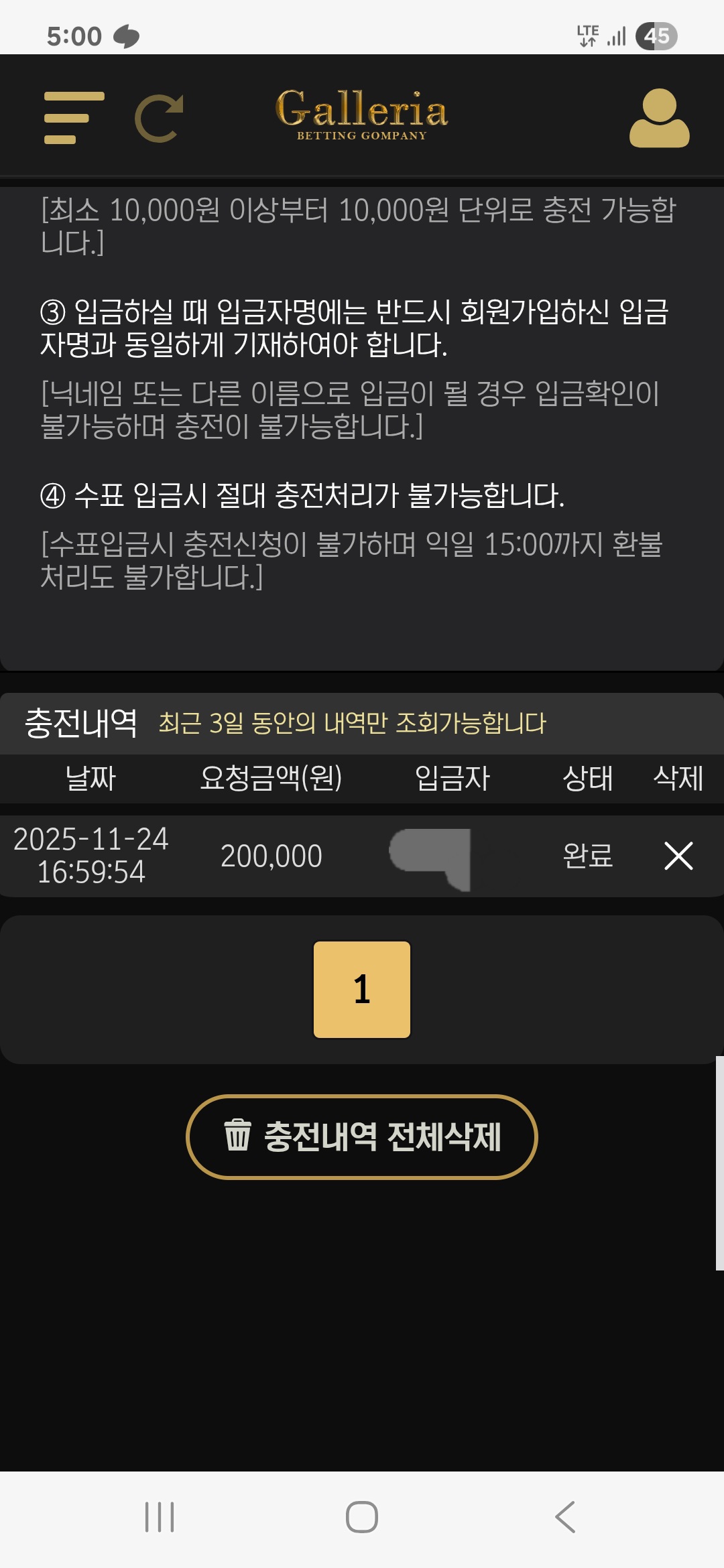
Task: Tap 충전내역 전체삭제 button
Action: (362, 1136)
